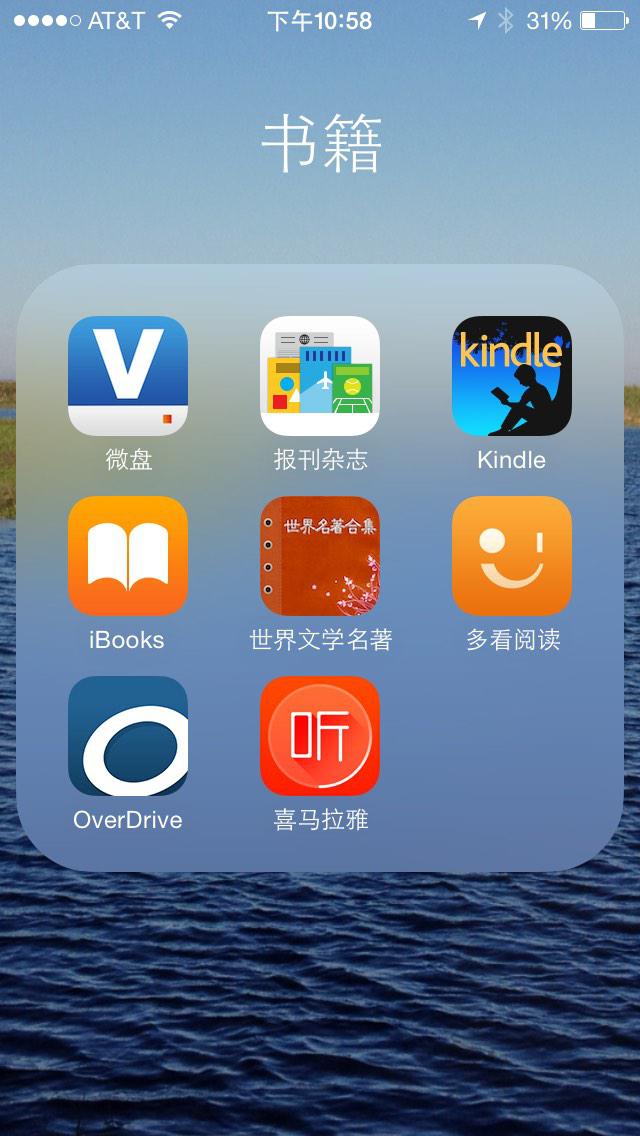This screenshot has width=640, height=1136.
Task: Open the OverDrive app
Action: pos(128,736)
